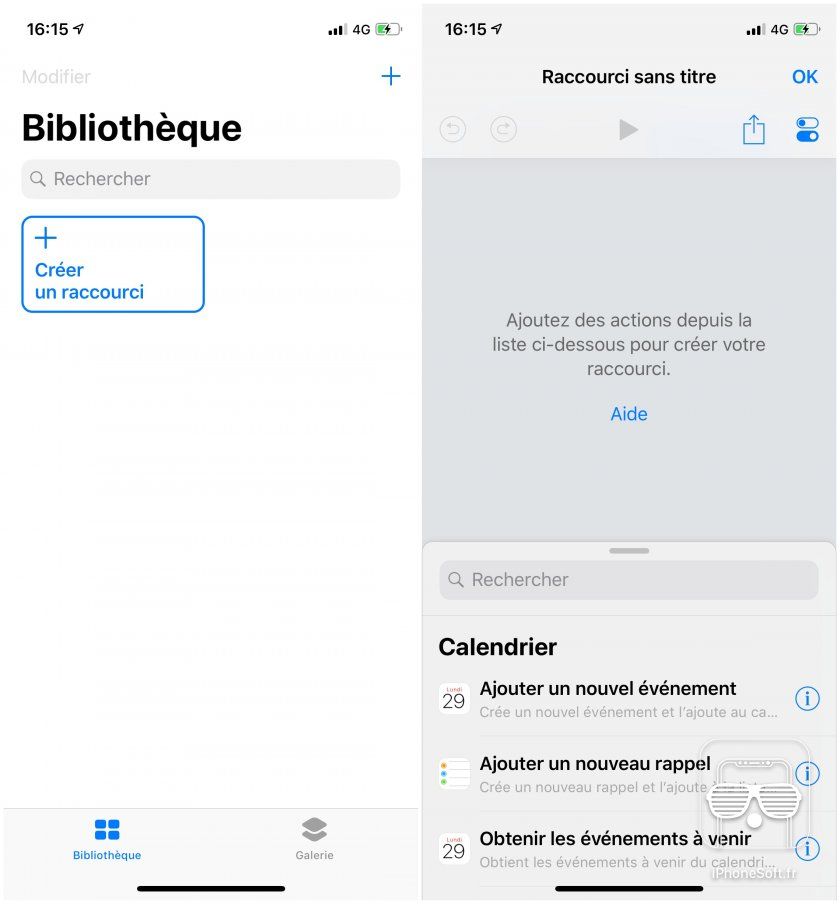This screenshot has height=904, width=840.
Task: Show info for Obtenir les événements à venir
Action: tap(807, 849)
